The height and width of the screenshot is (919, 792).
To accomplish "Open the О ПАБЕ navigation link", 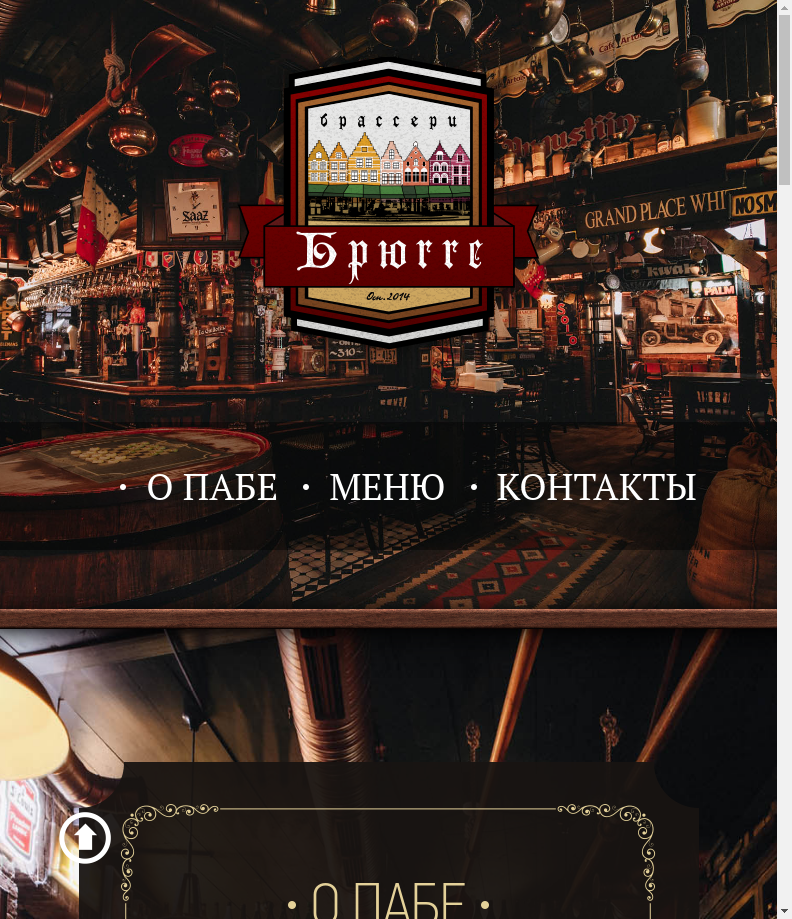I will tap(211, 487).
